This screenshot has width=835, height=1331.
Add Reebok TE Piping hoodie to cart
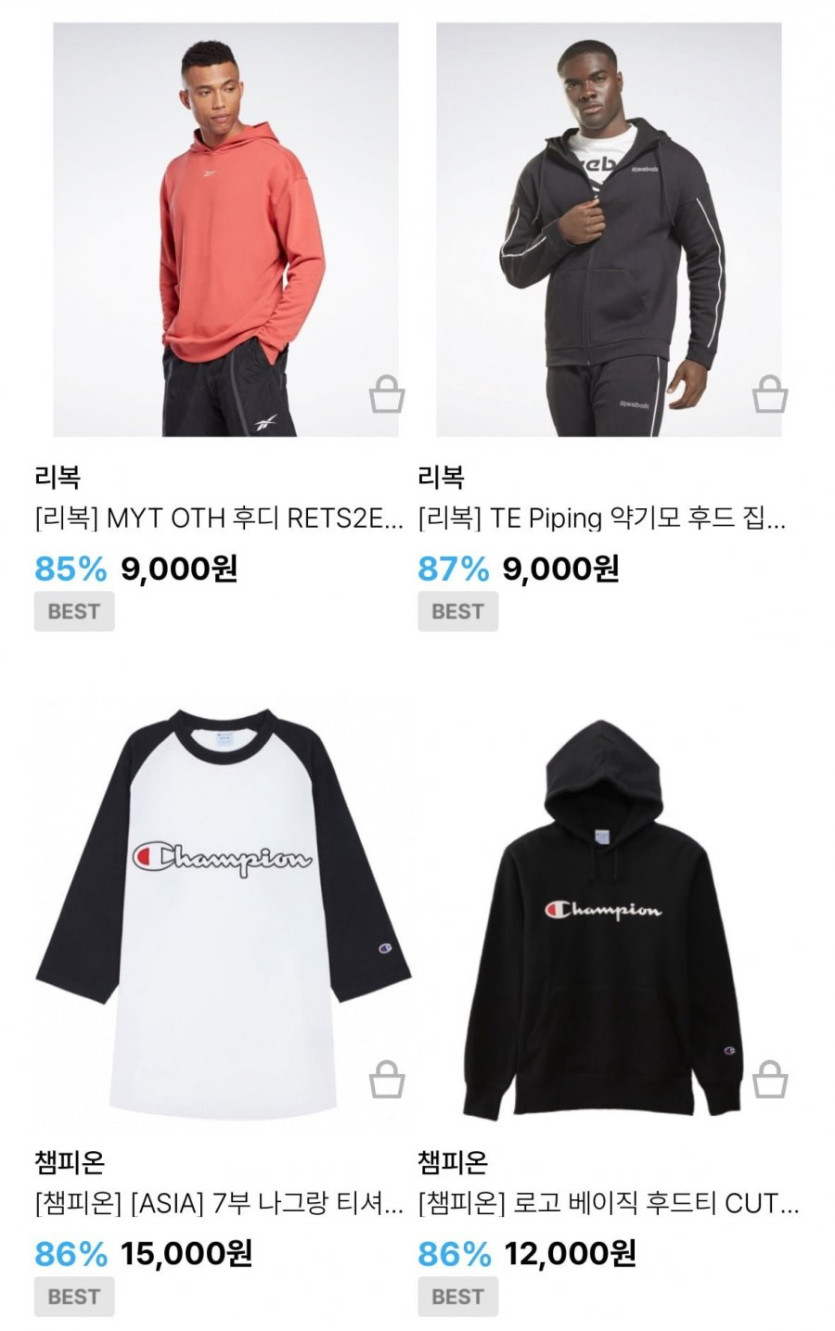point(770,395)
